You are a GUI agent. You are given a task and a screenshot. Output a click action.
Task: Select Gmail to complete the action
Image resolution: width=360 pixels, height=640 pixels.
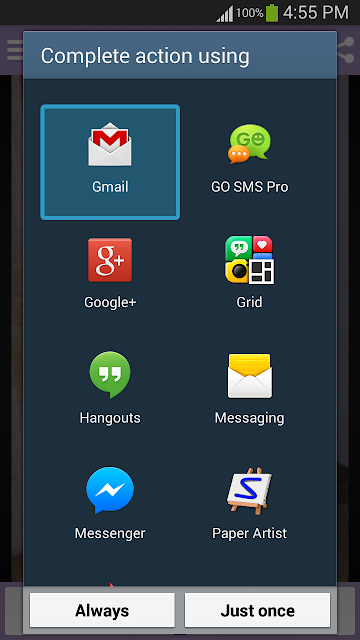pyautogui.click(x=110, y=162)
